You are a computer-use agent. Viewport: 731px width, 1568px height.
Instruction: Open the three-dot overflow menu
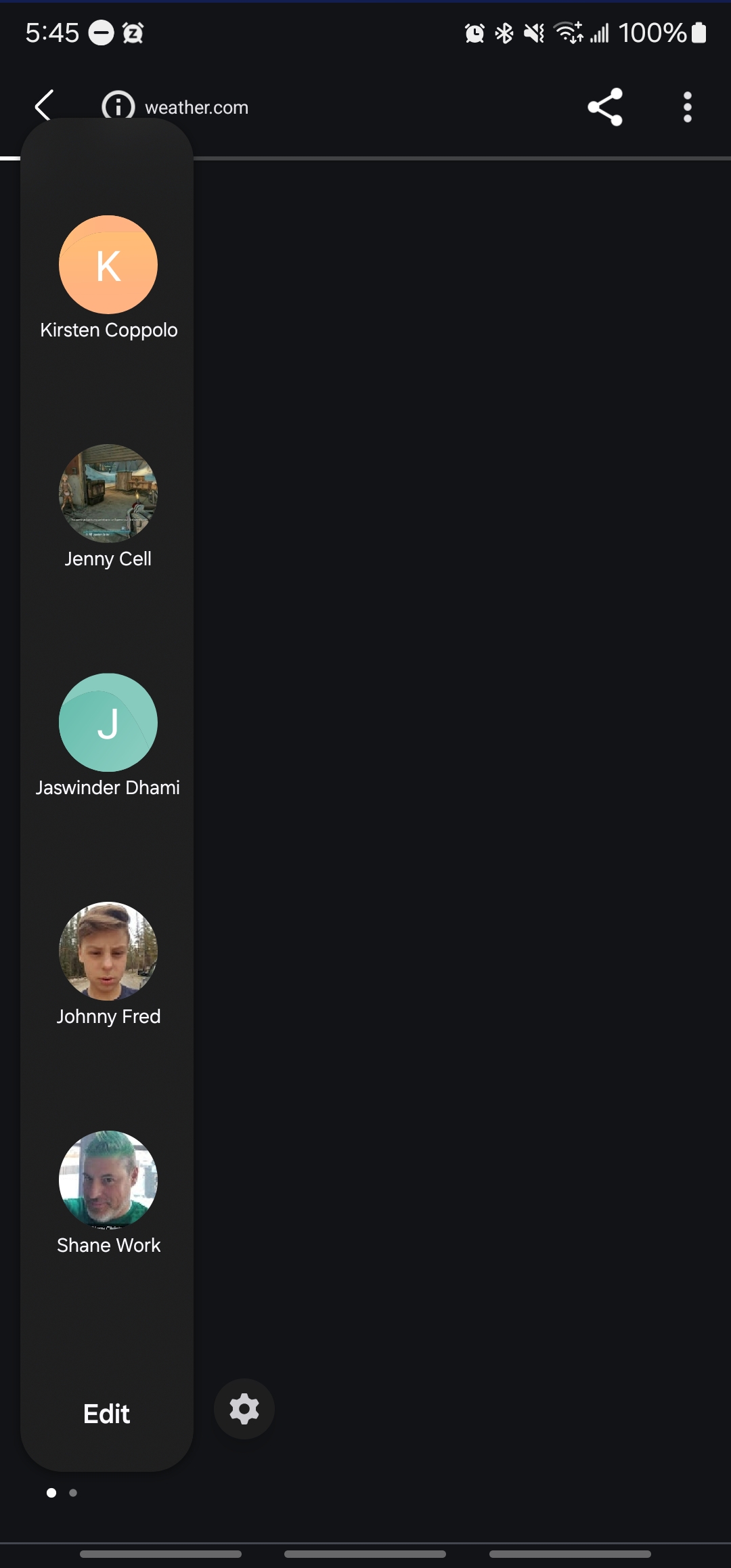(x=687, y=107)
